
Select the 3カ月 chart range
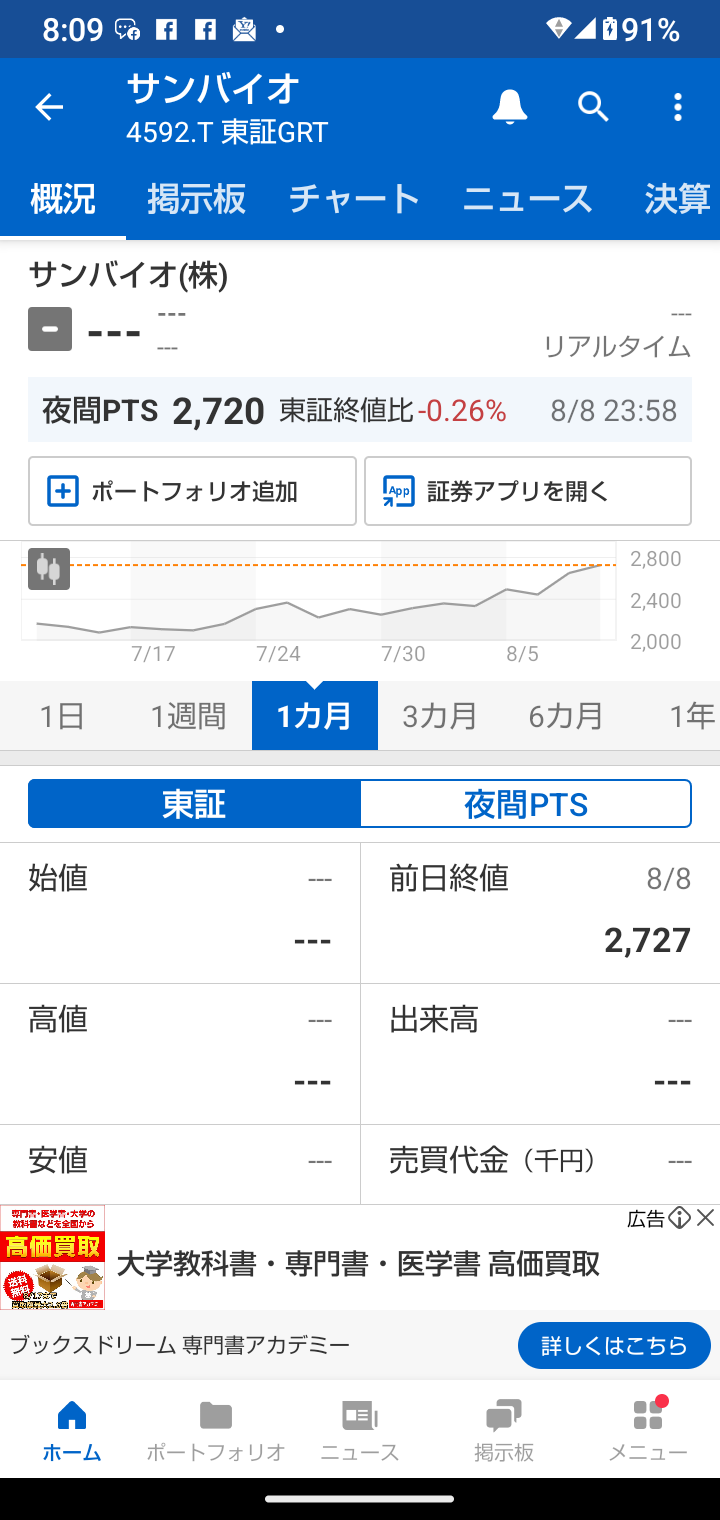(x=440, y=716)
